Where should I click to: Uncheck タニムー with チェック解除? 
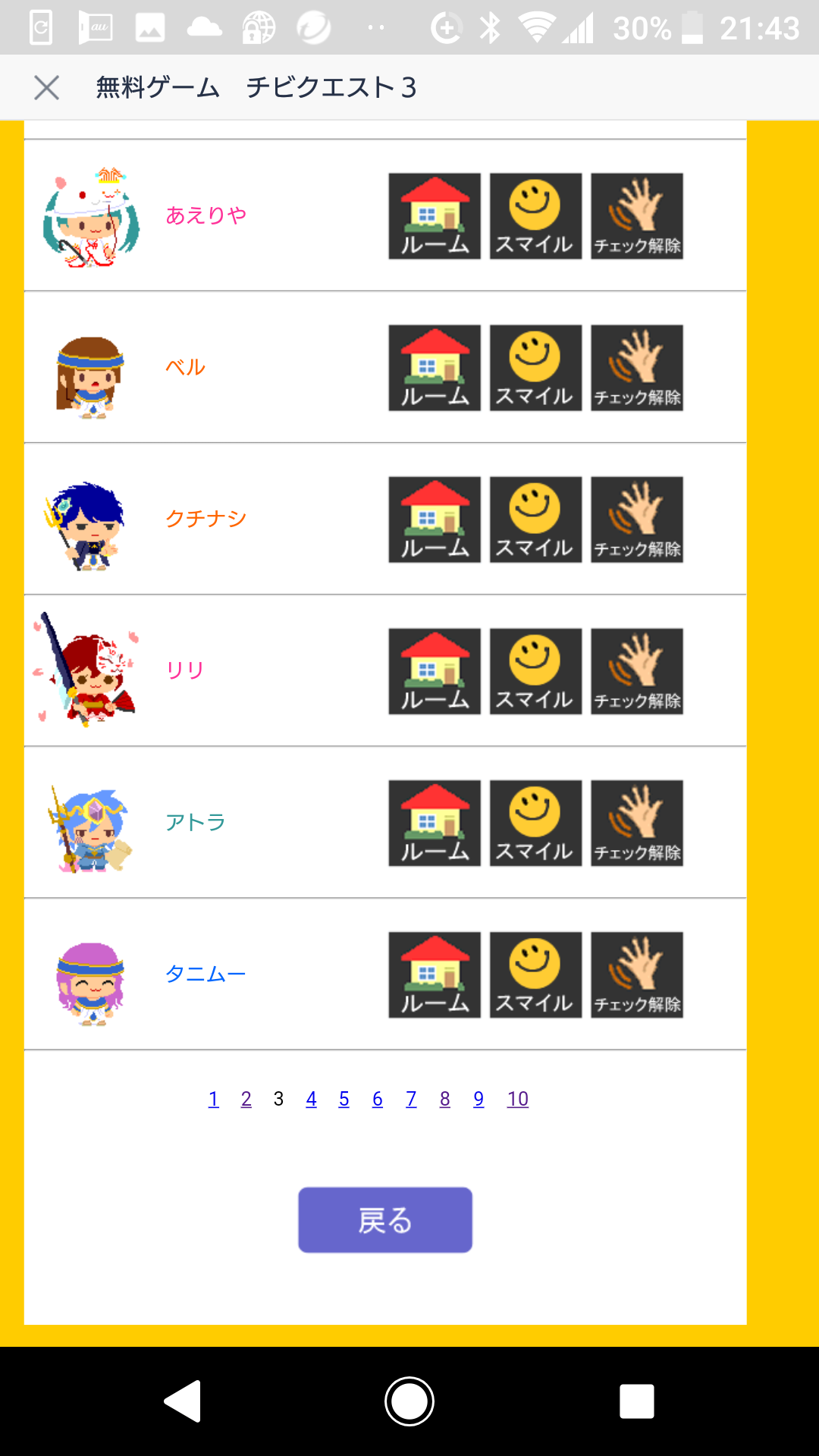[x=637, y=974]
